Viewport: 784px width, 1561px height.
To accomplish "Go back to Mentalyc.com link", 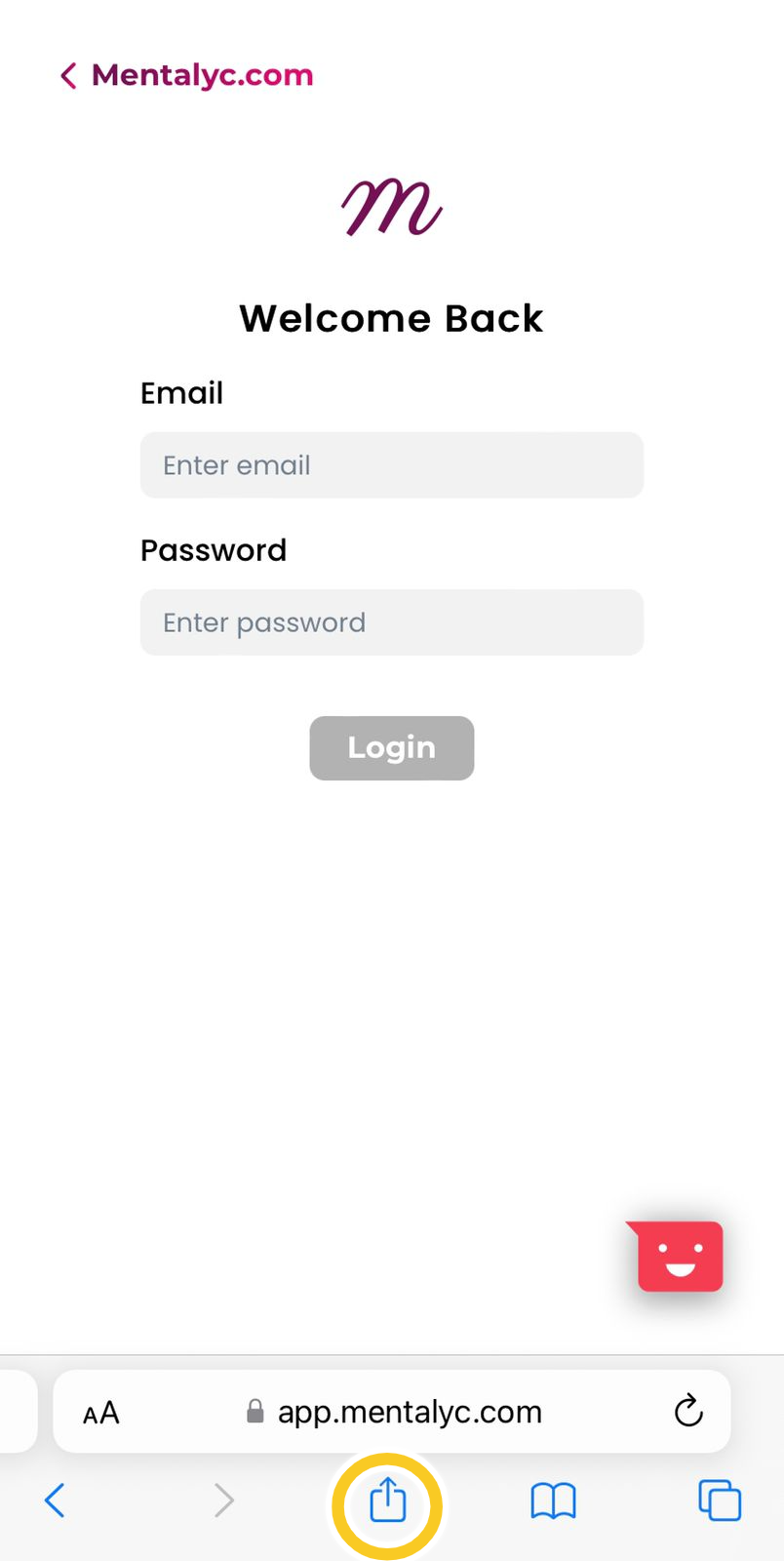I will [x=187, y=75].
